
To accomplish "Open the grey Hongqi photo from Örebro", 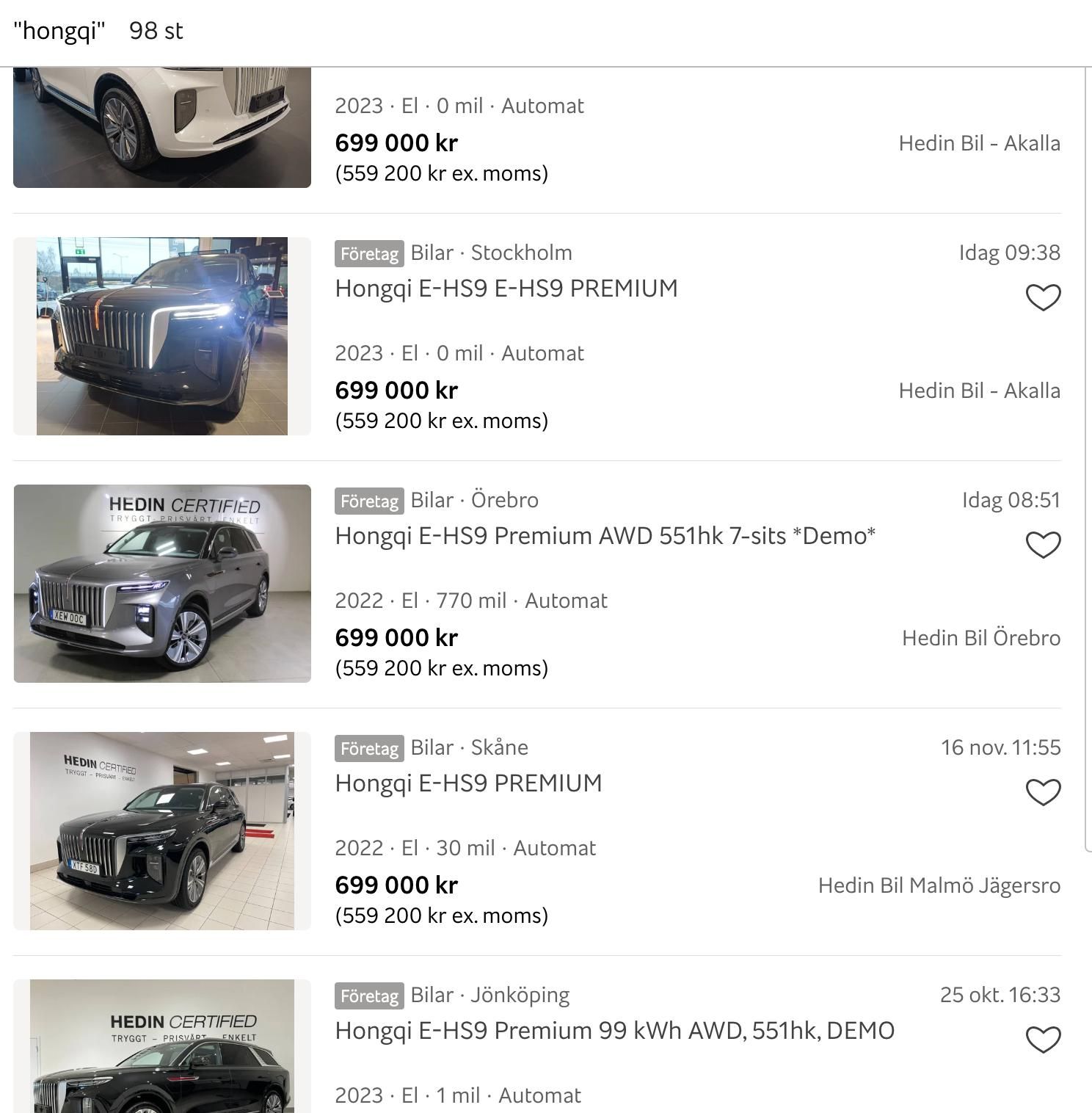I will coord(162,584).
